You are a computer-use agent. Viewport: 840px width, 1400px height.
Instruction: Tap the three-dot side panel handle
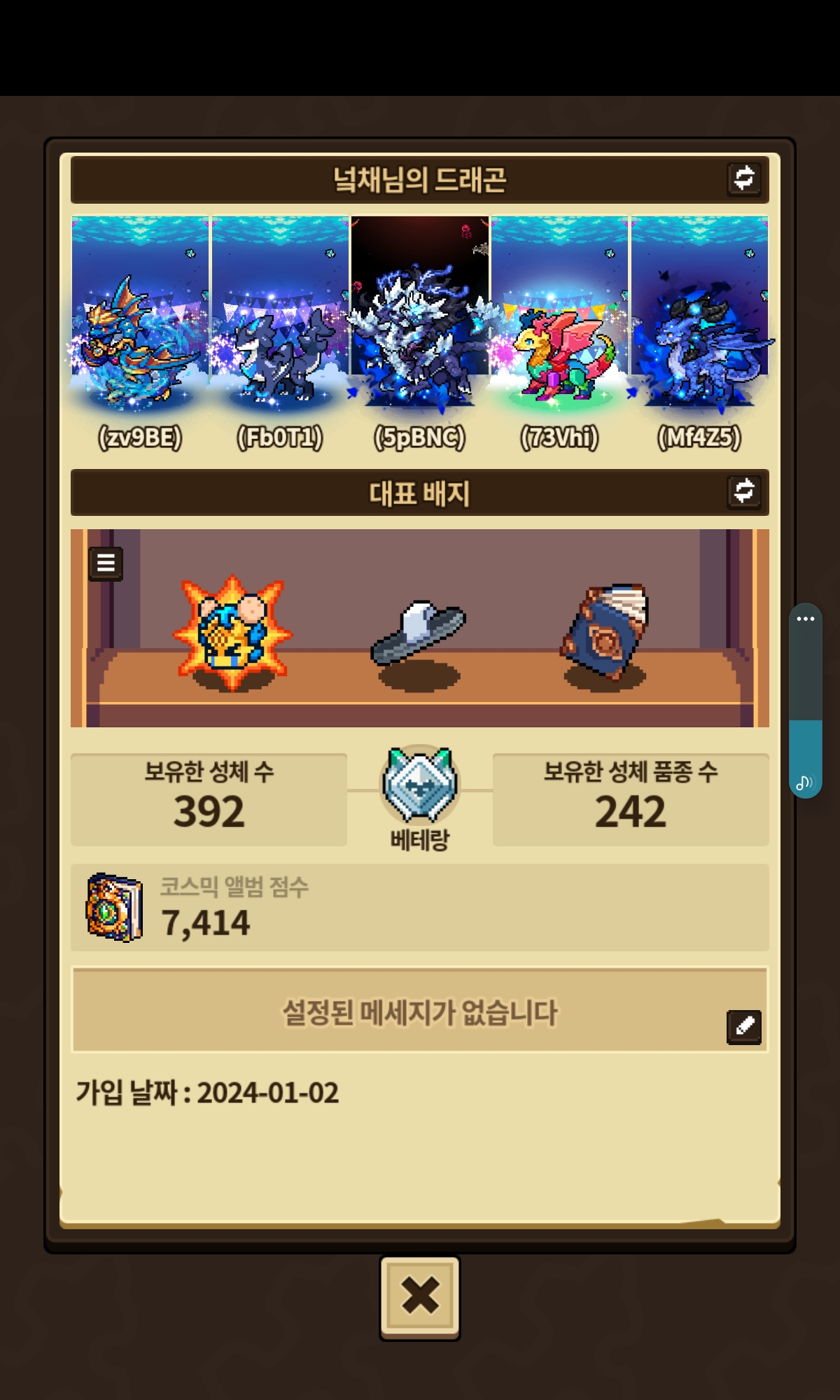[805, 619]
